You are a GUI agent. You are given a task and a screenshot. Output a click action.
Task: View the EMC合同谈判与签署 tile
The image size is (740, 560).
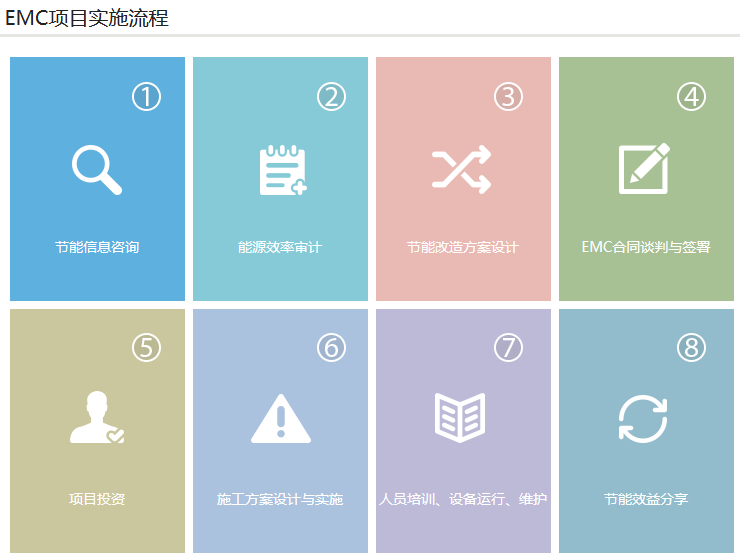(646, 180)
